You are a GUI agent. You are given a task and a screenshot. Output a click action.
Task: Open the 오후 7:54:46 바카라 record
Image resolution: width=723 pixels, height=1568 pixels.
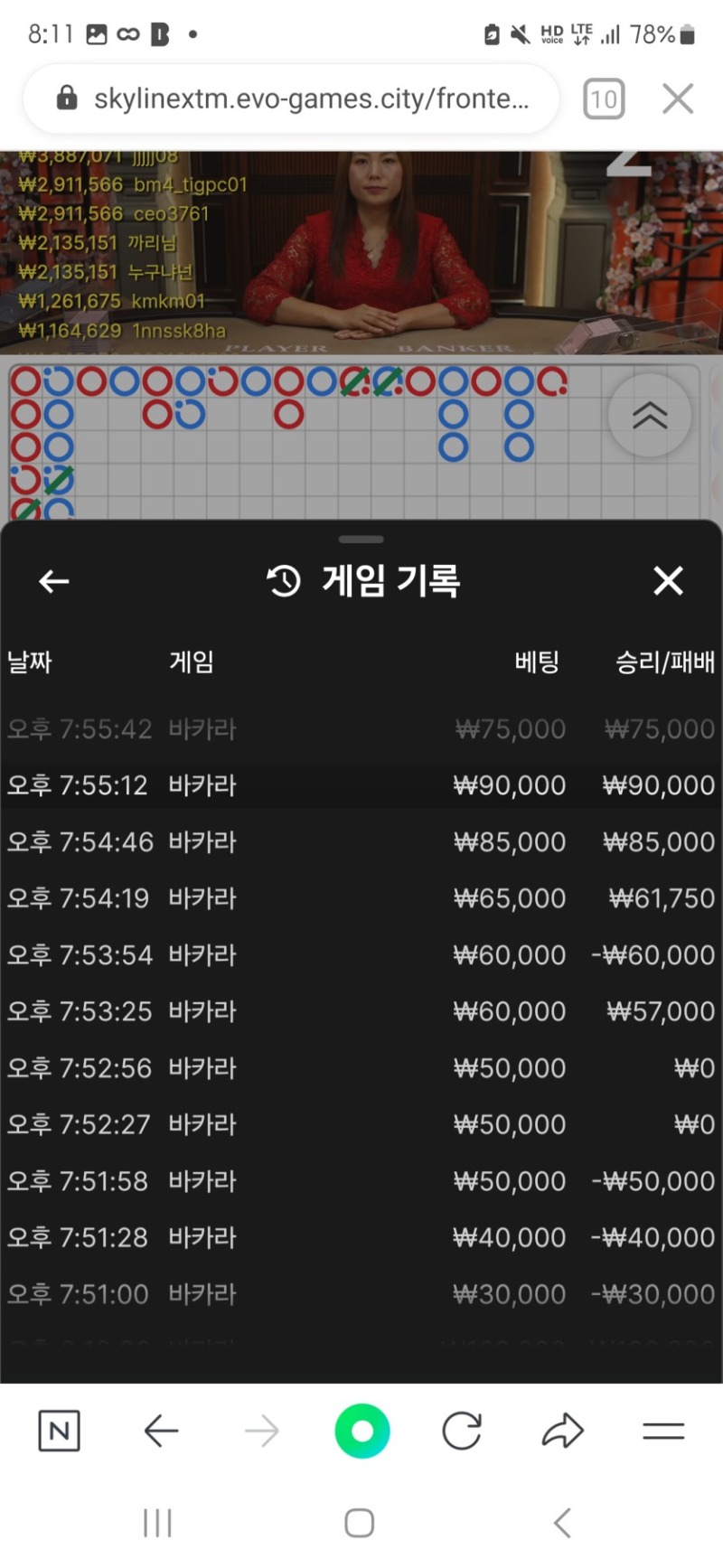tap(361, 842)
